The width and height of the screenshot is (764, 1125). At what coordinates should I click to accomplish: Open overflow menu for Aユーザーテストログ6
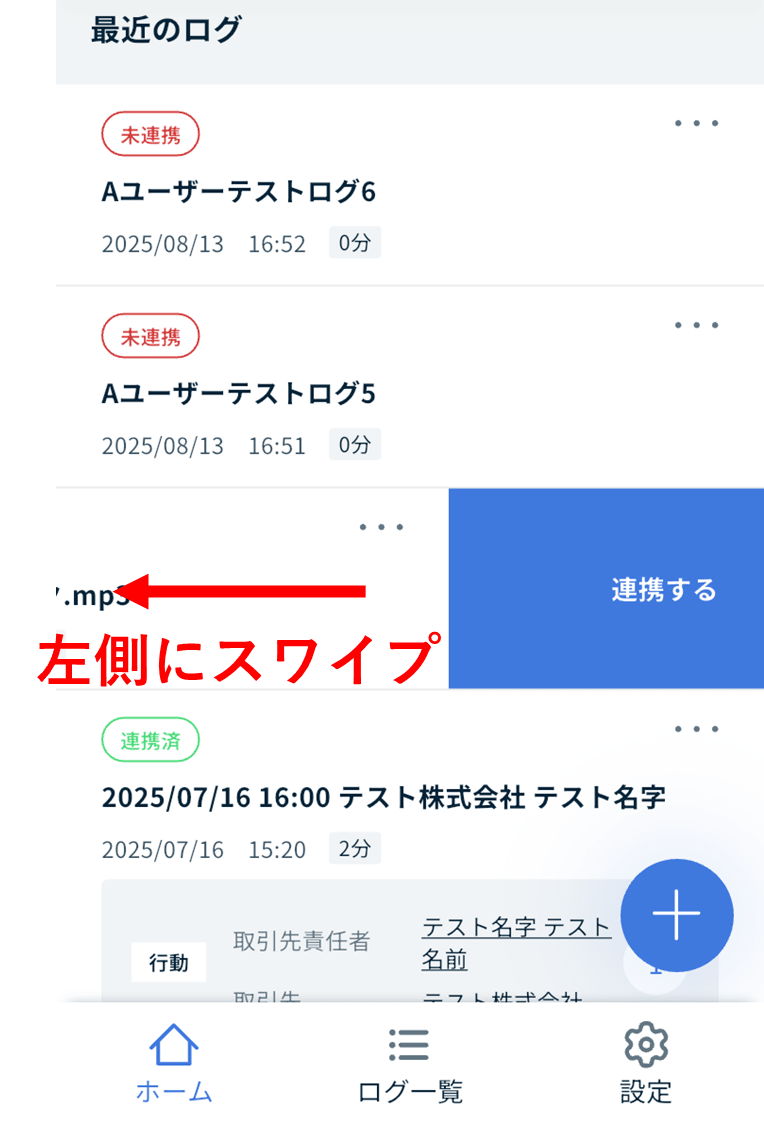coord(696,124)
